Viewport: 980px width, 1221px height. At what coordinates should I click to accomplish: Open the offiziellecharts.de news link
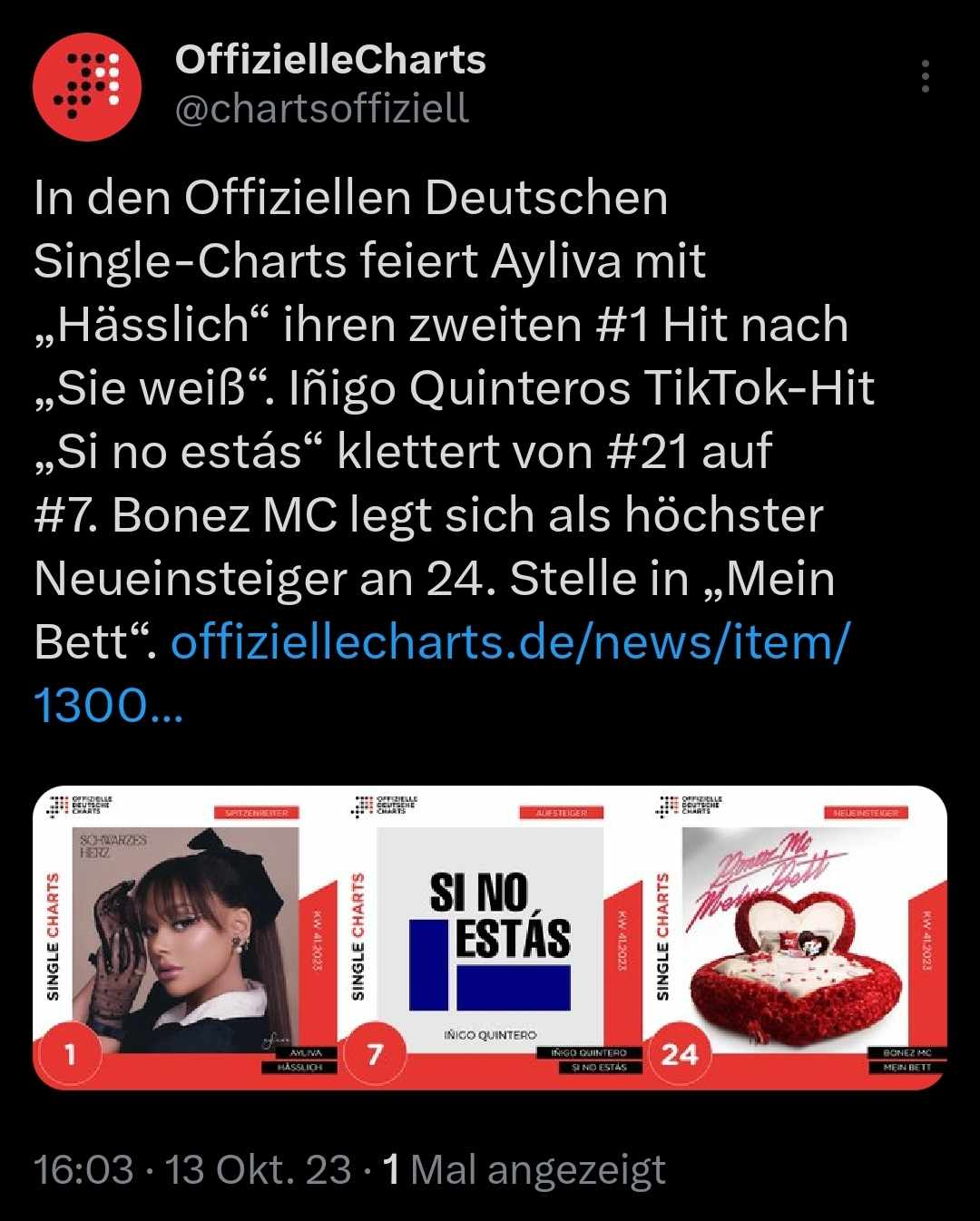click(x=509, y=643)
